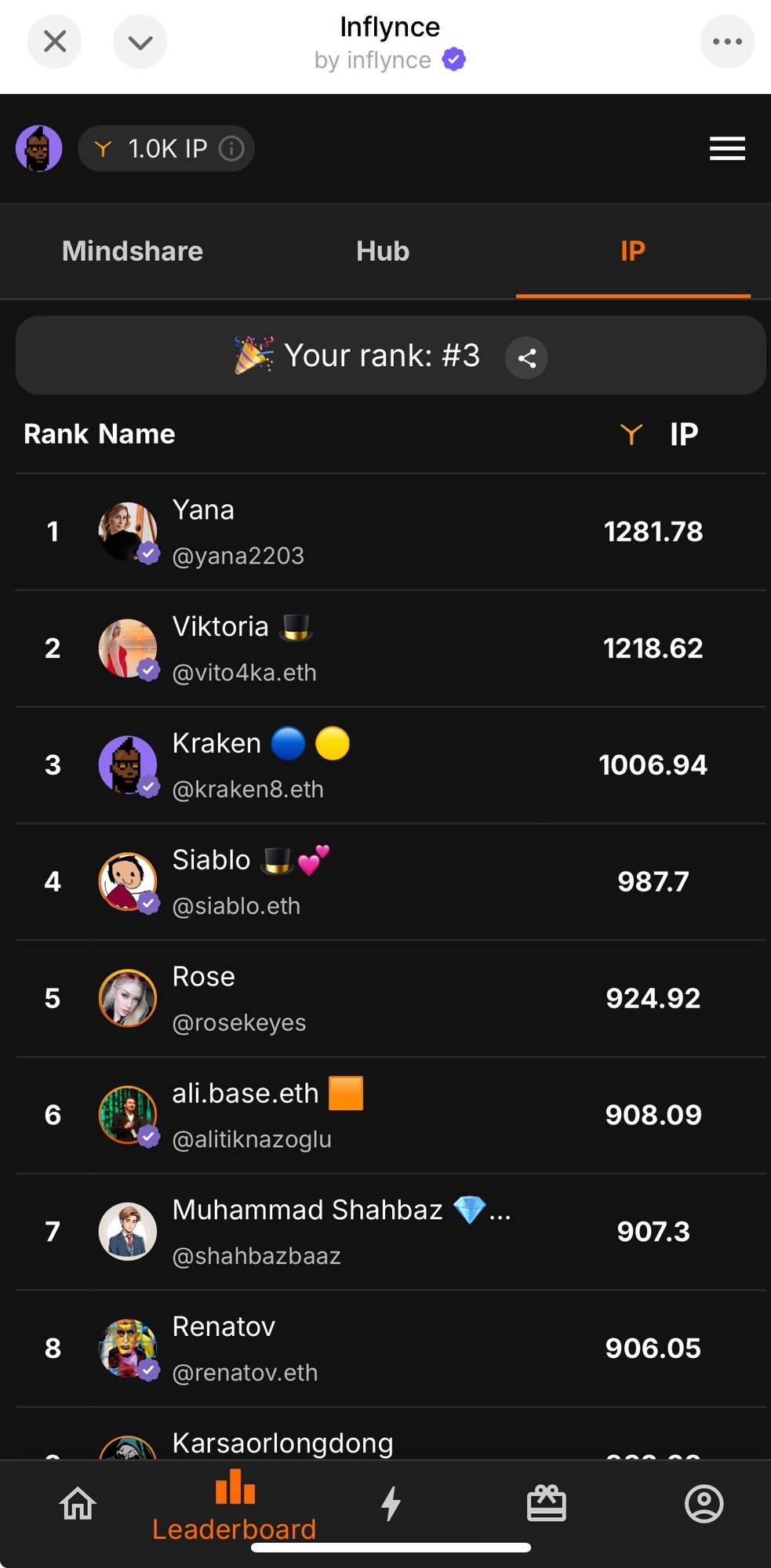Tap the info icon beside 1.0K IP
This screenshot has height=1568, width=771.
(231, 149)
